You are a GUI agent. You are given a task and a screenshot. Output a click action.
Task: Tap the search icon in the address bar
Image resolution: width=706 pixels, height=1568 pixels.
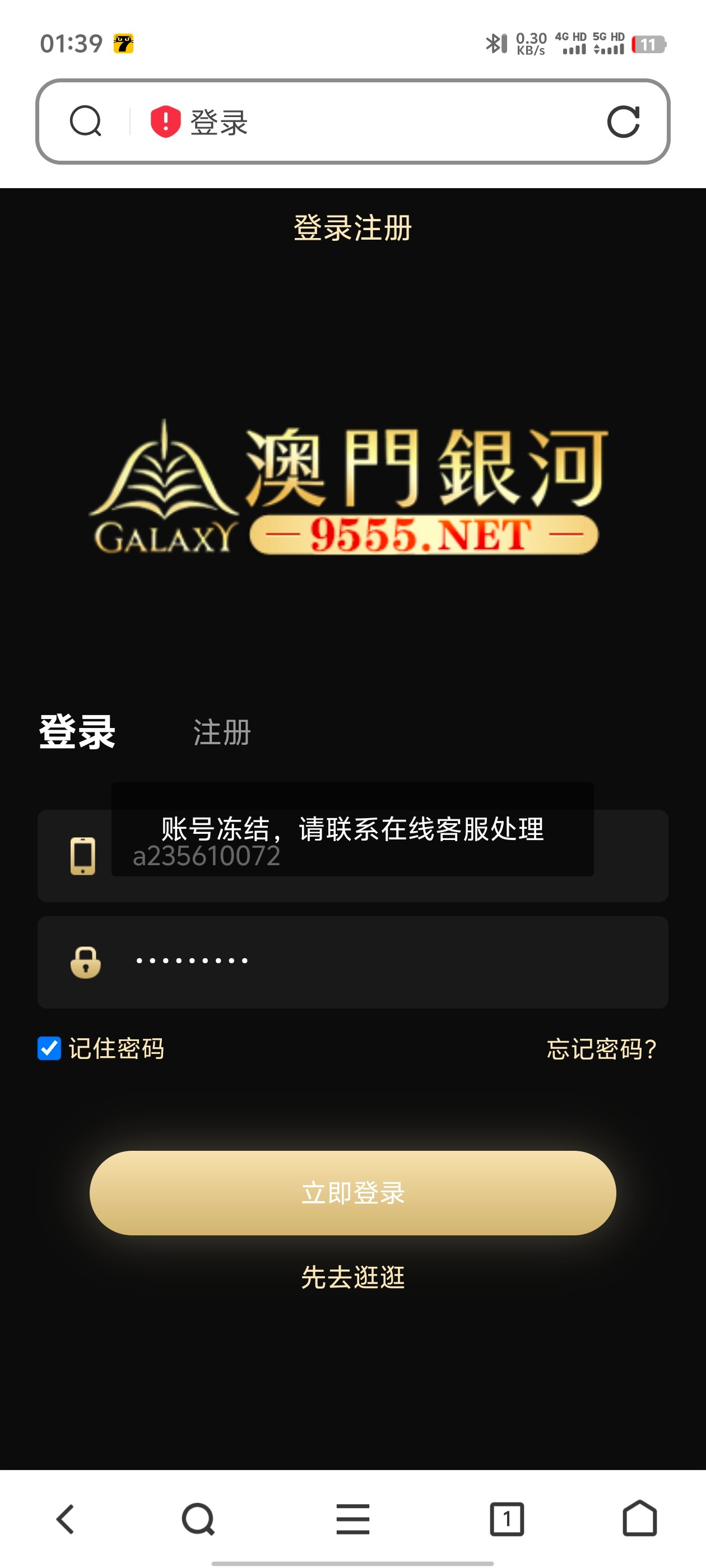point(85,121)
